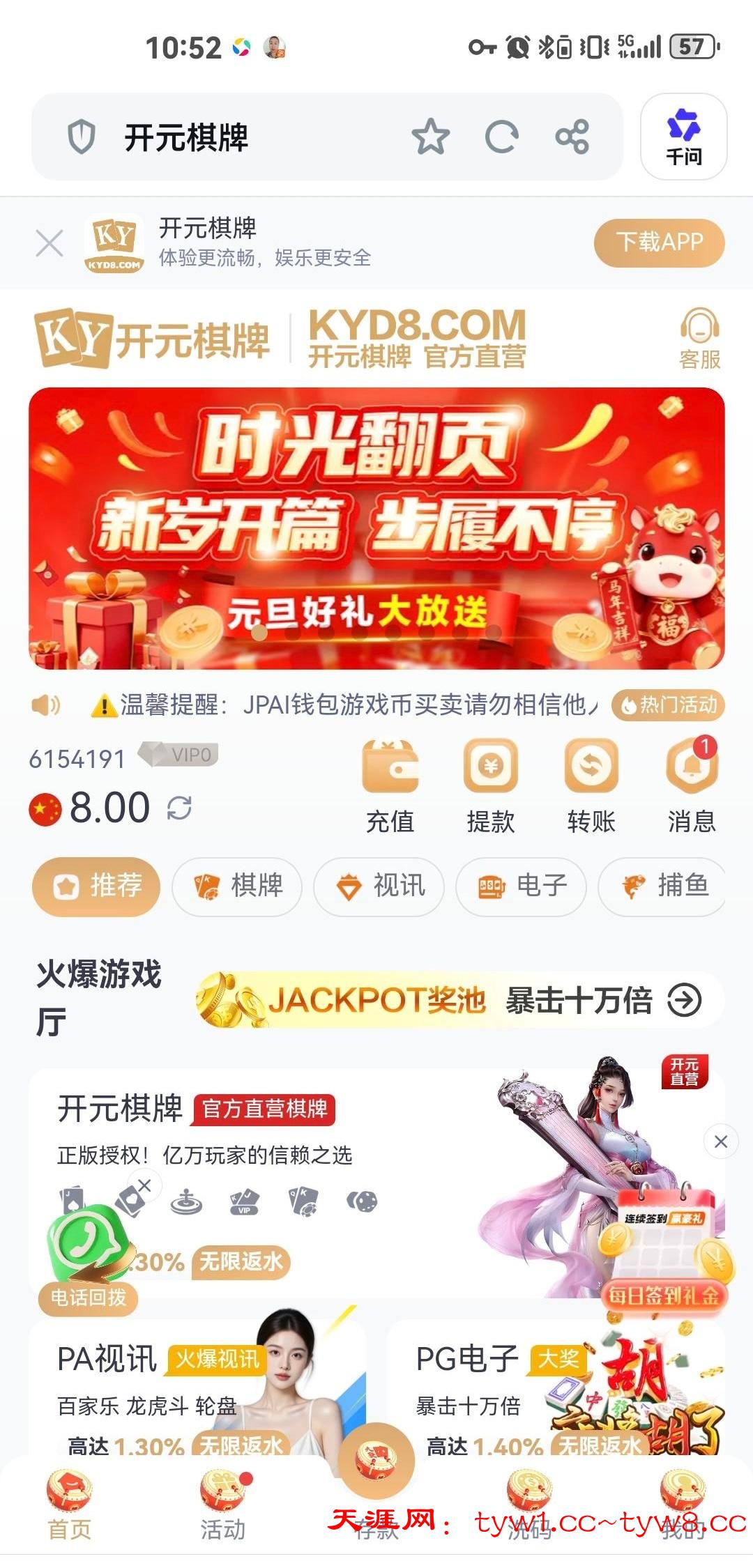Image resolution: width=753 pixels, height=1568 pixels.
Task: Refresh the account balance
Action: (x=179, y=808)
